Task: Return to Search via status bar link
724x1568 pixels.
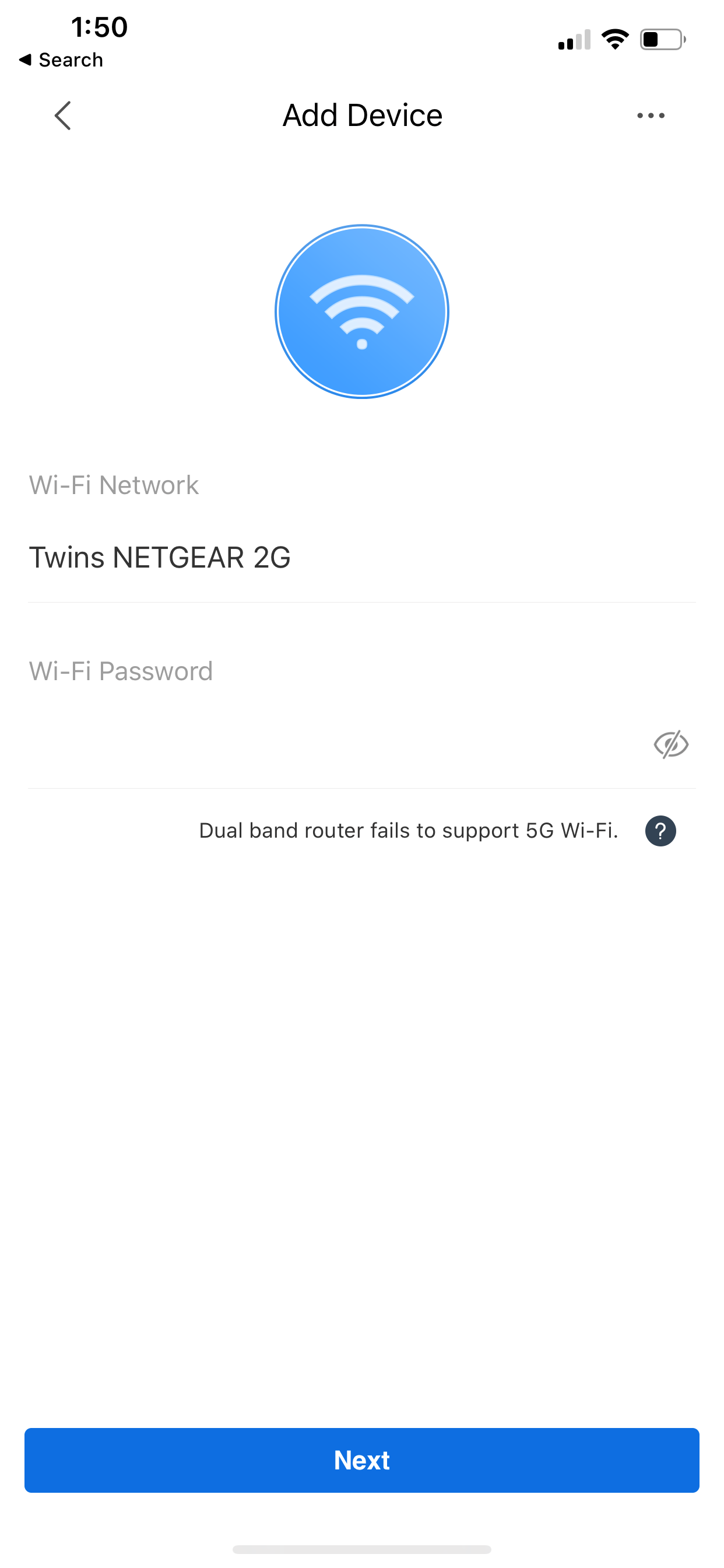Action: pos(61,60)
